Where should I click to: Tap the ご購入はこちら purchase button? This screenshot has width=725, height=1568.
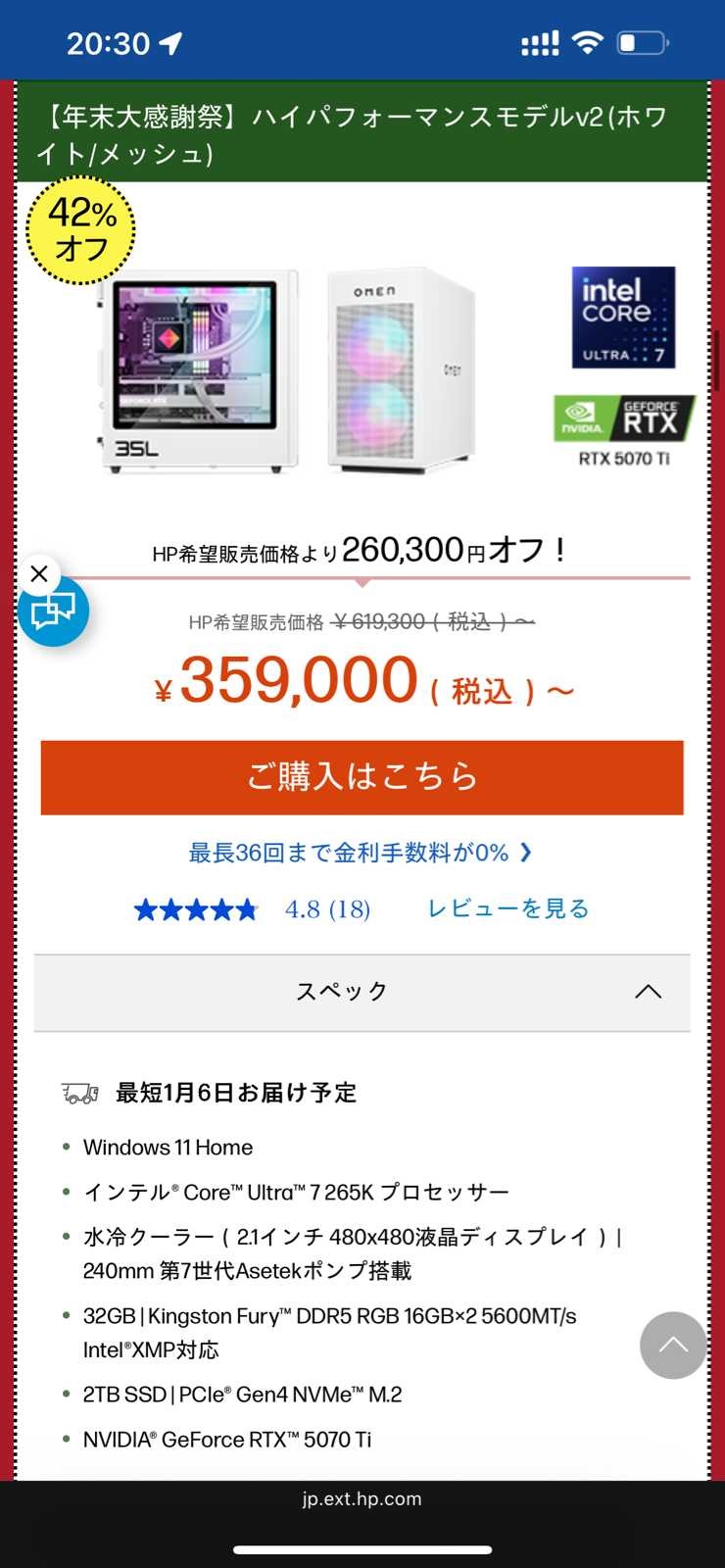point(362,777)
